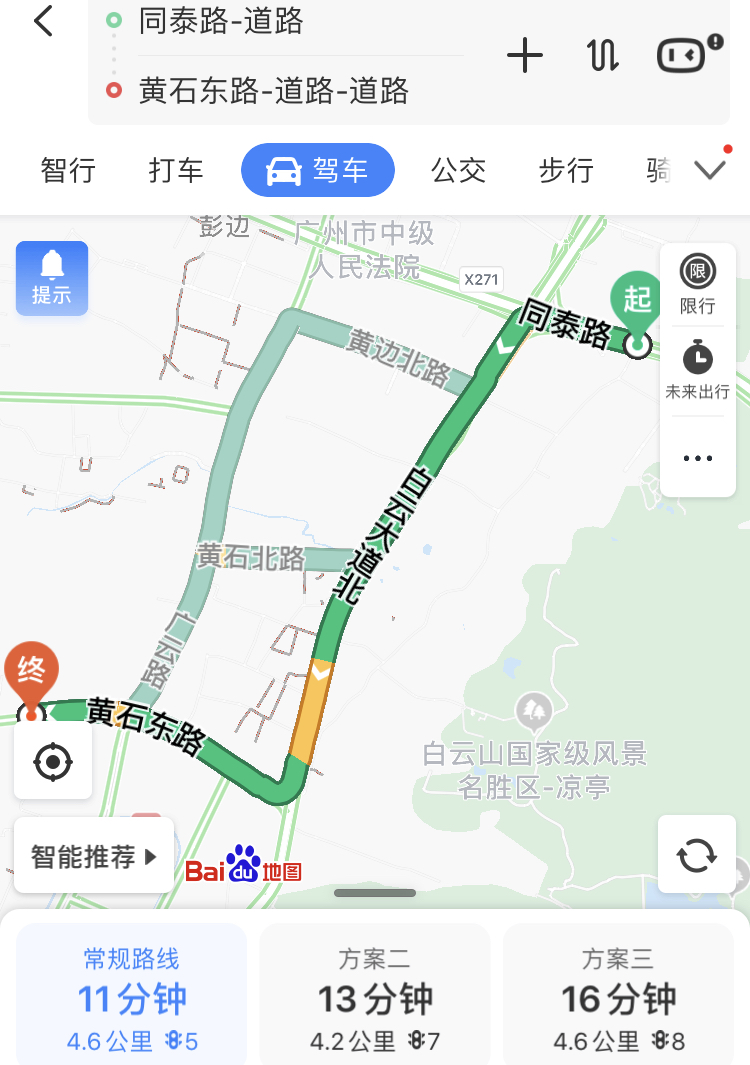Edit the destination 黄石东路-道路-道路

[274, 91]
